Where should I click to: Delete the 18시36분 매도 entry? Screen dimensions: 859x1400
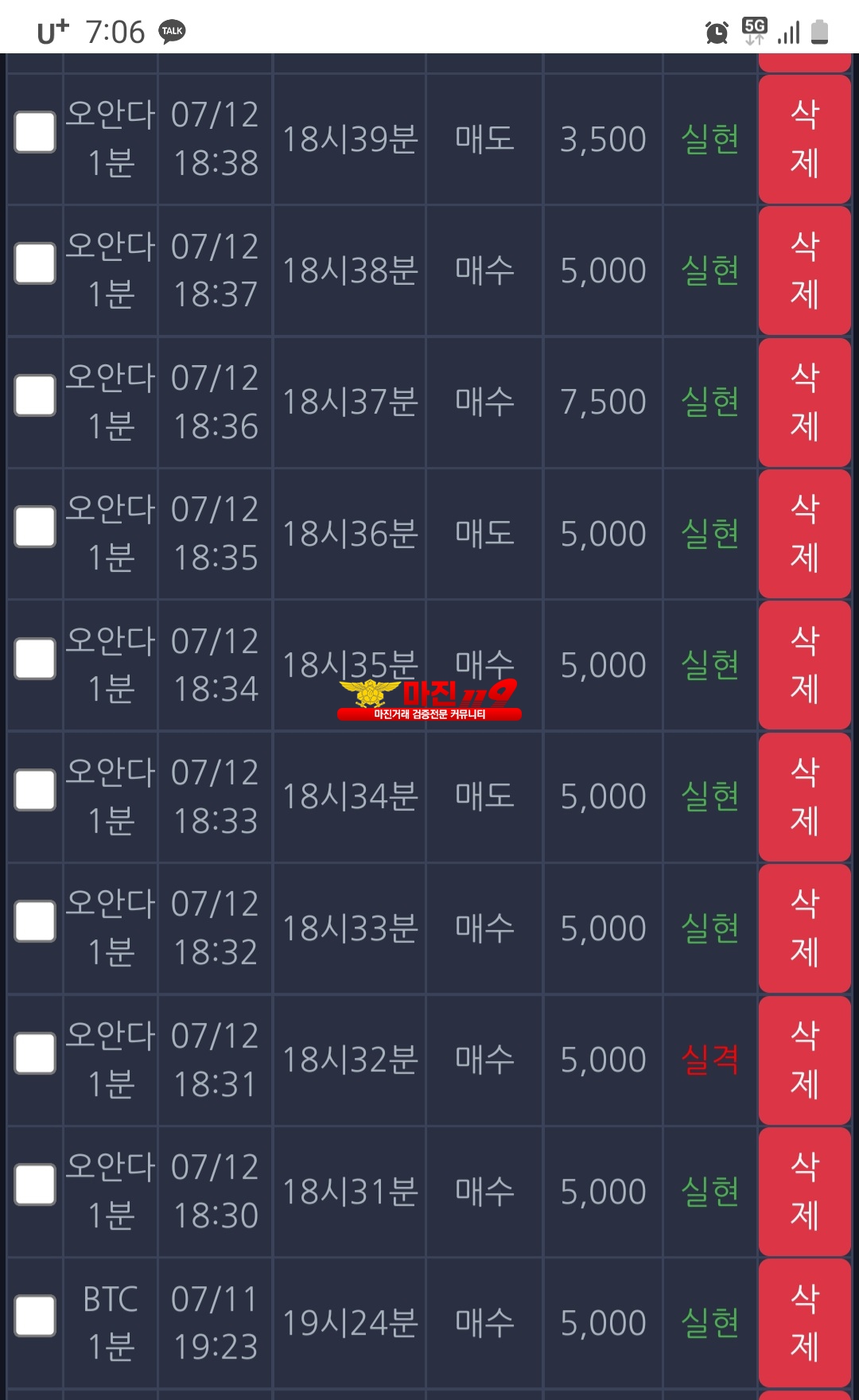tap(804, 534)
